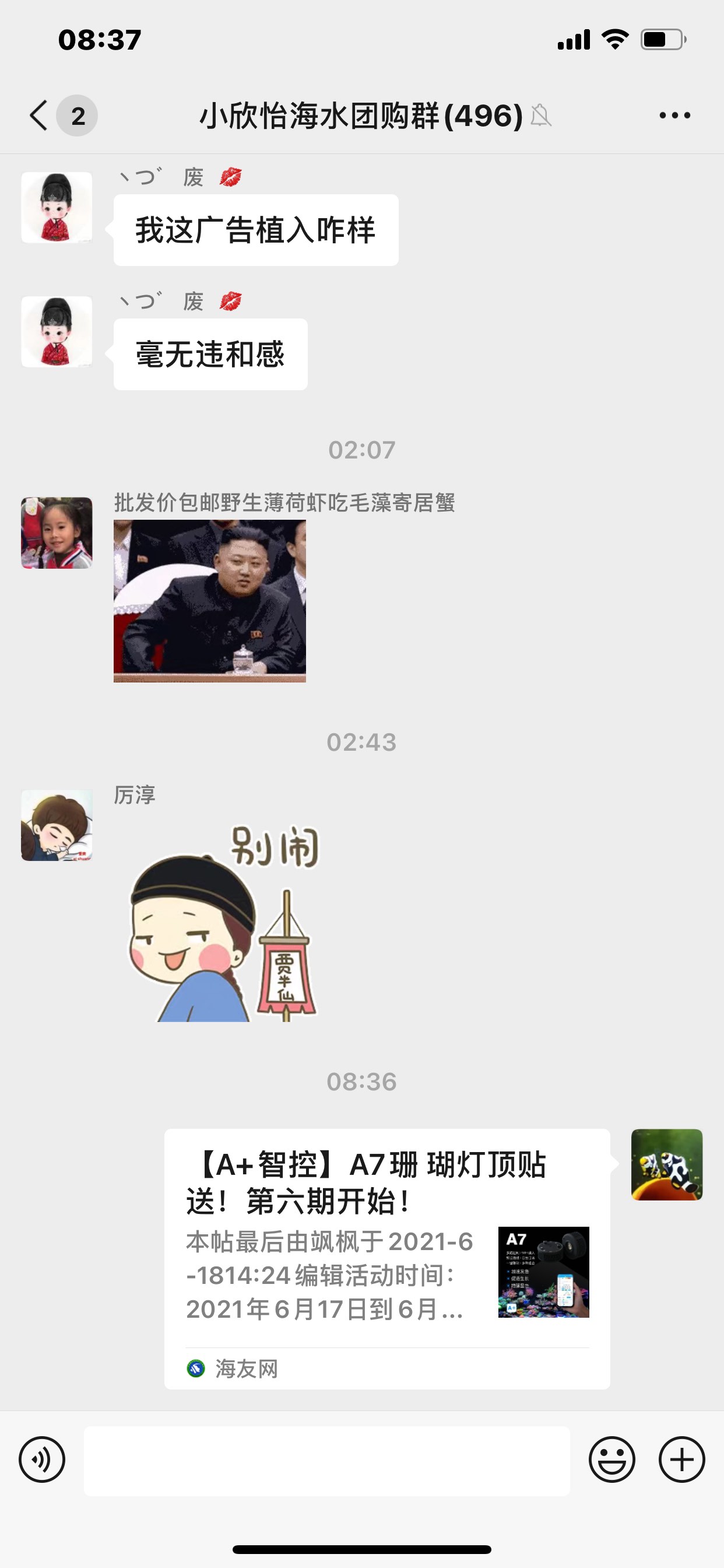Open the avatar of the 批发价包邮 shrimp seller
The image size is (724, 1568).
(x=57, y=533)
